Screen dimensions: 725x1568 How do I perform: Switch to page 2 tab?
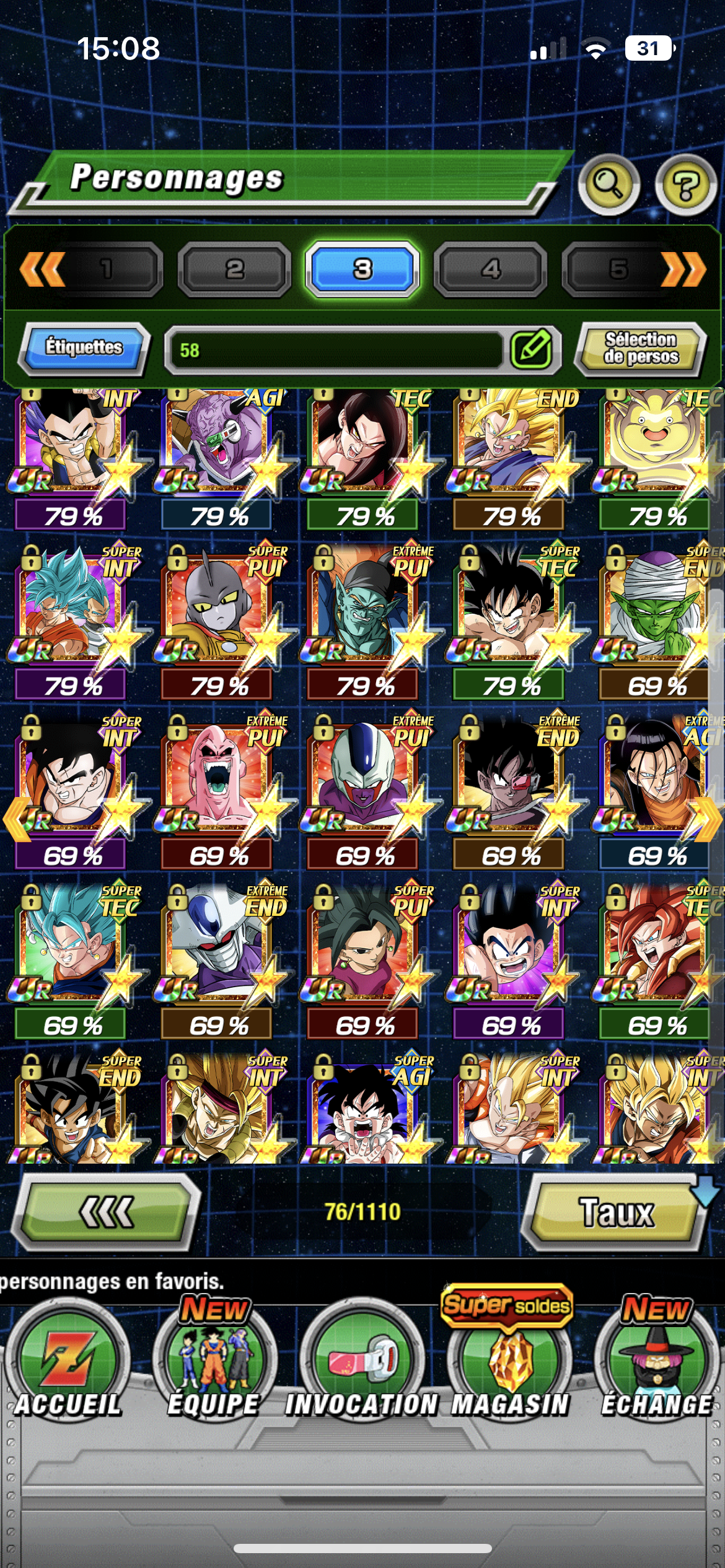[x=234, y=269]
